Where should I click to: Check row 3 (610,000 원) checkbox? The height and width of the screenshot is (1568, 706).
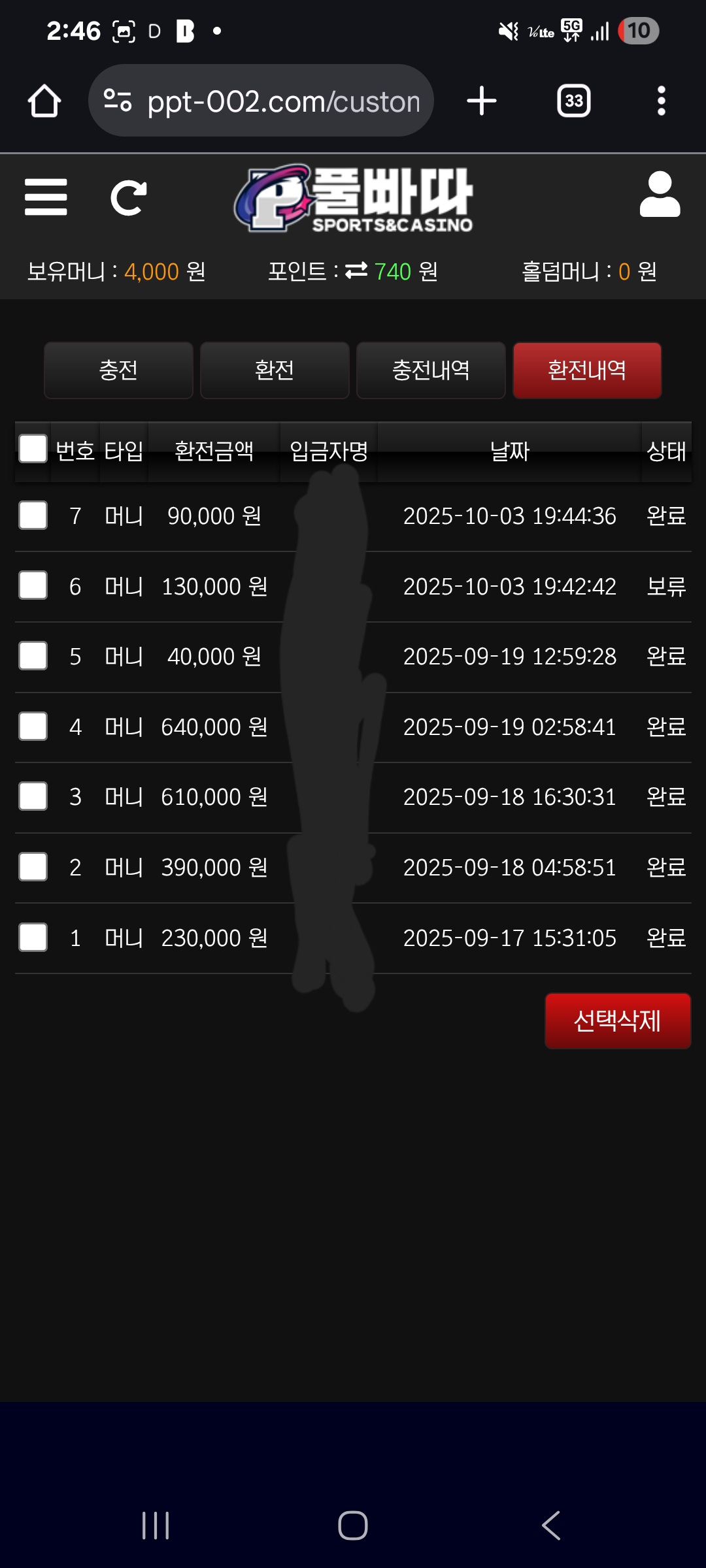point(33,796)
